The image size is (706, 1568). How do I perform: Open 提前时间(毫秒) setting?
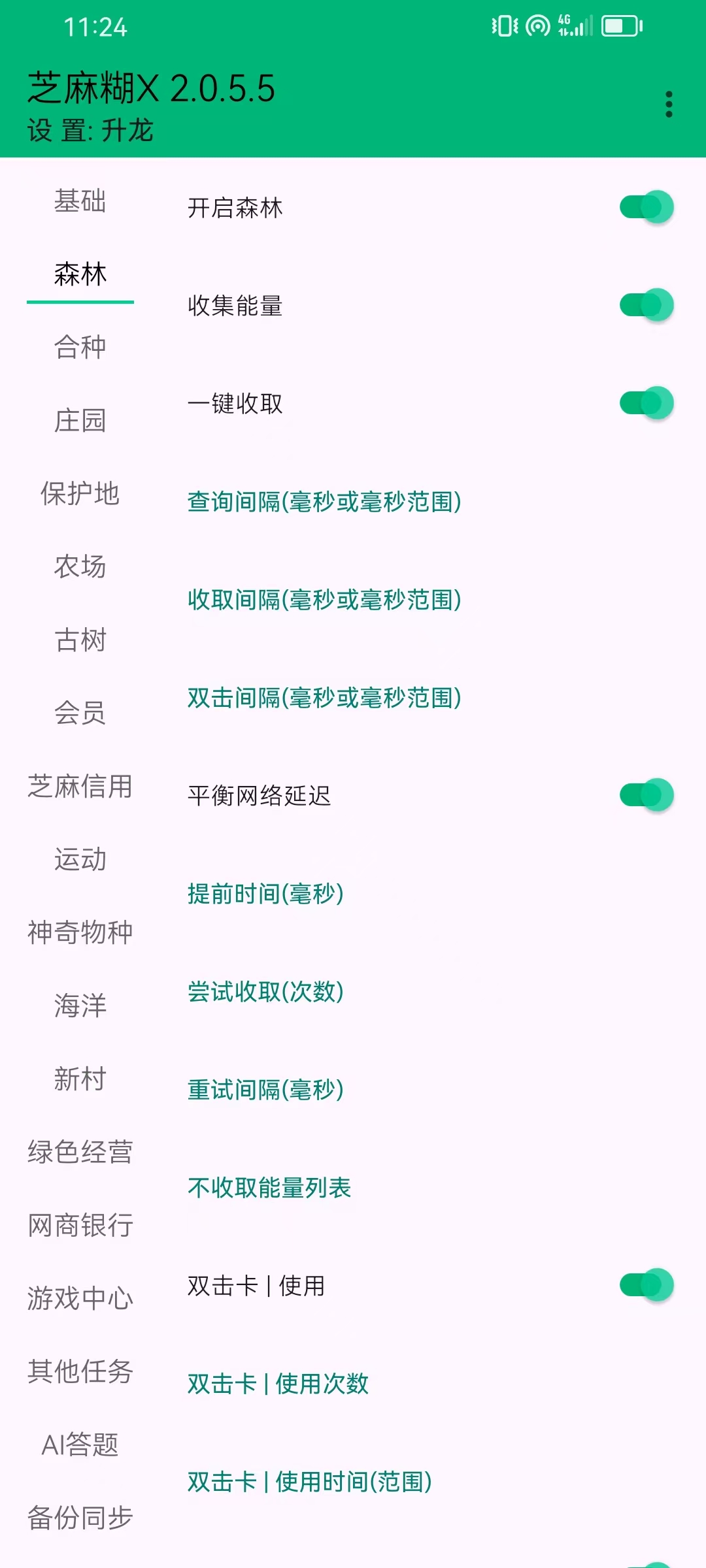pyautogui.click(x=265, y=894)
